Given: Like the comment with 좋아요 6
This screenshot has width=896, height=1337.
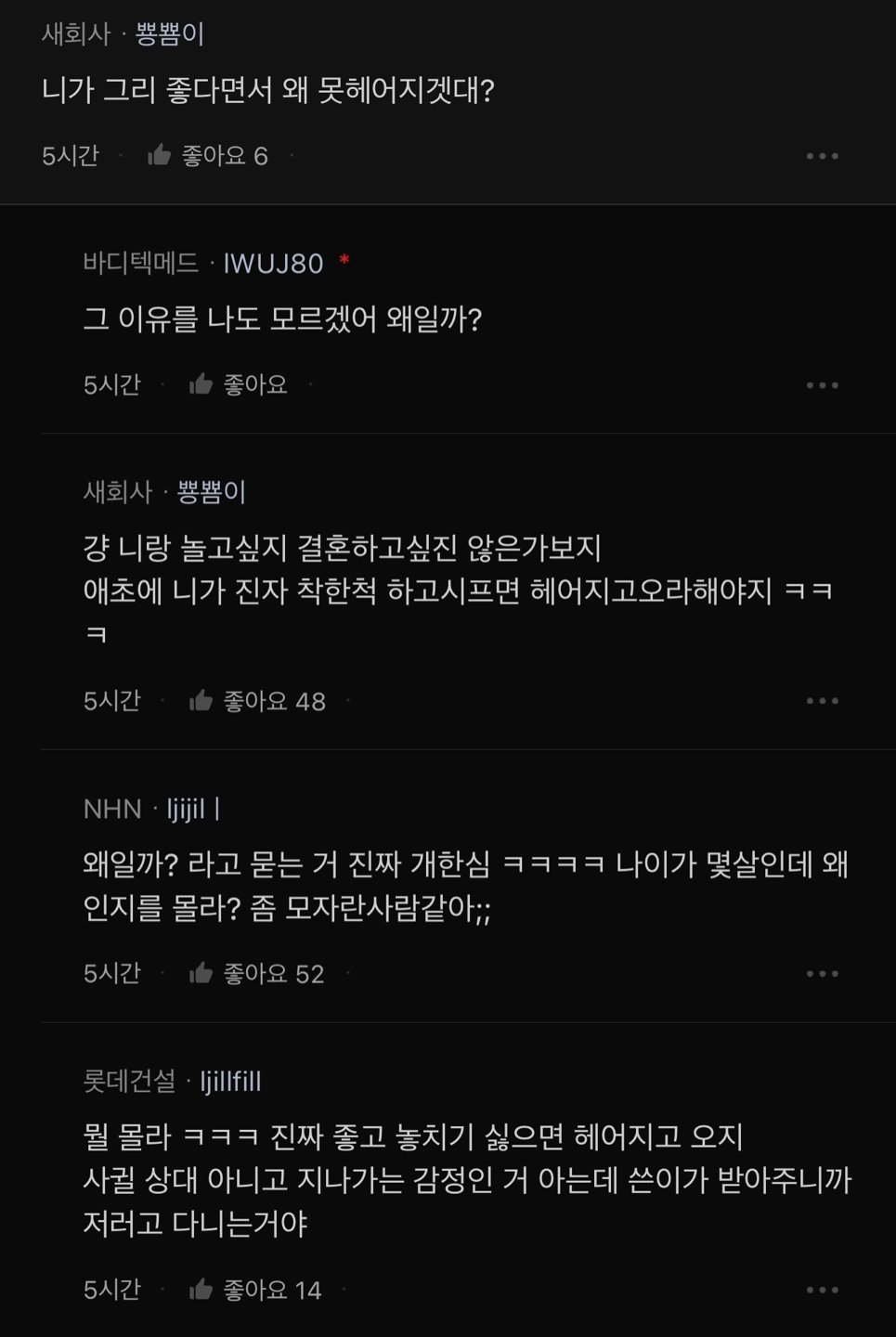Looking at the screenshot, I should coord(160,155).
